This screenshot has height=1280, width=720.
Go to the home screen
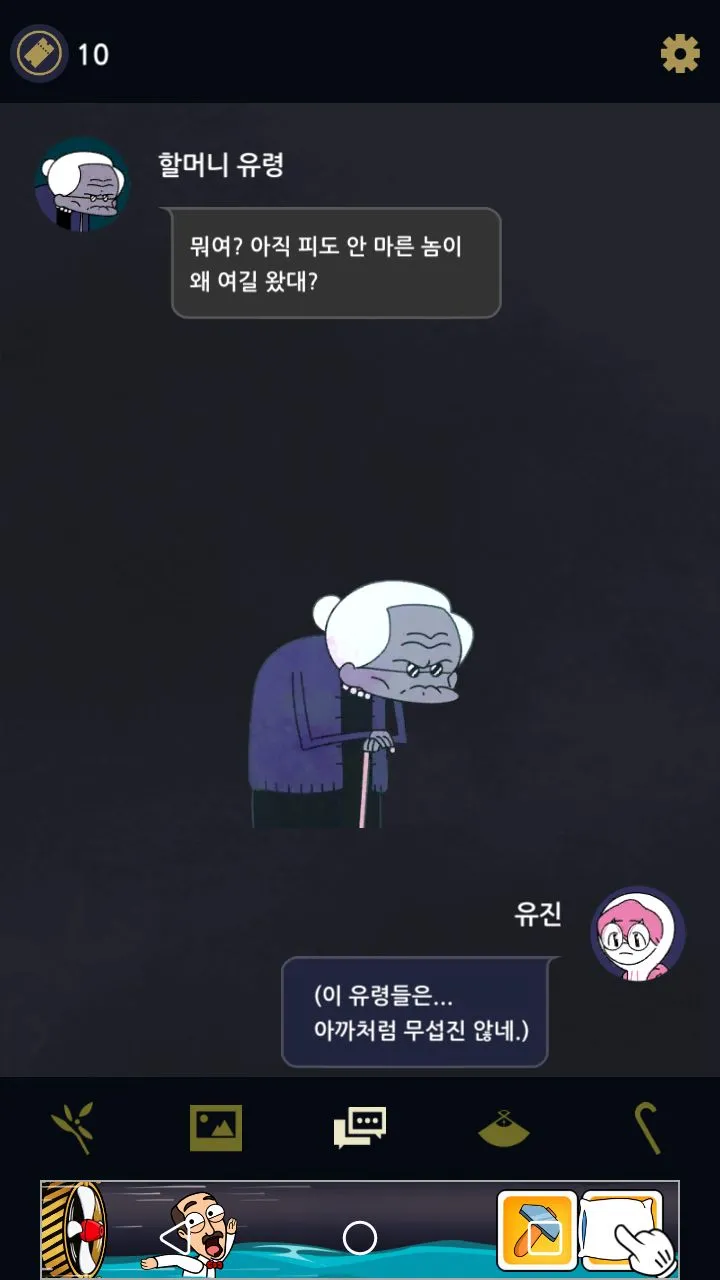click(x=360, y=1238)
